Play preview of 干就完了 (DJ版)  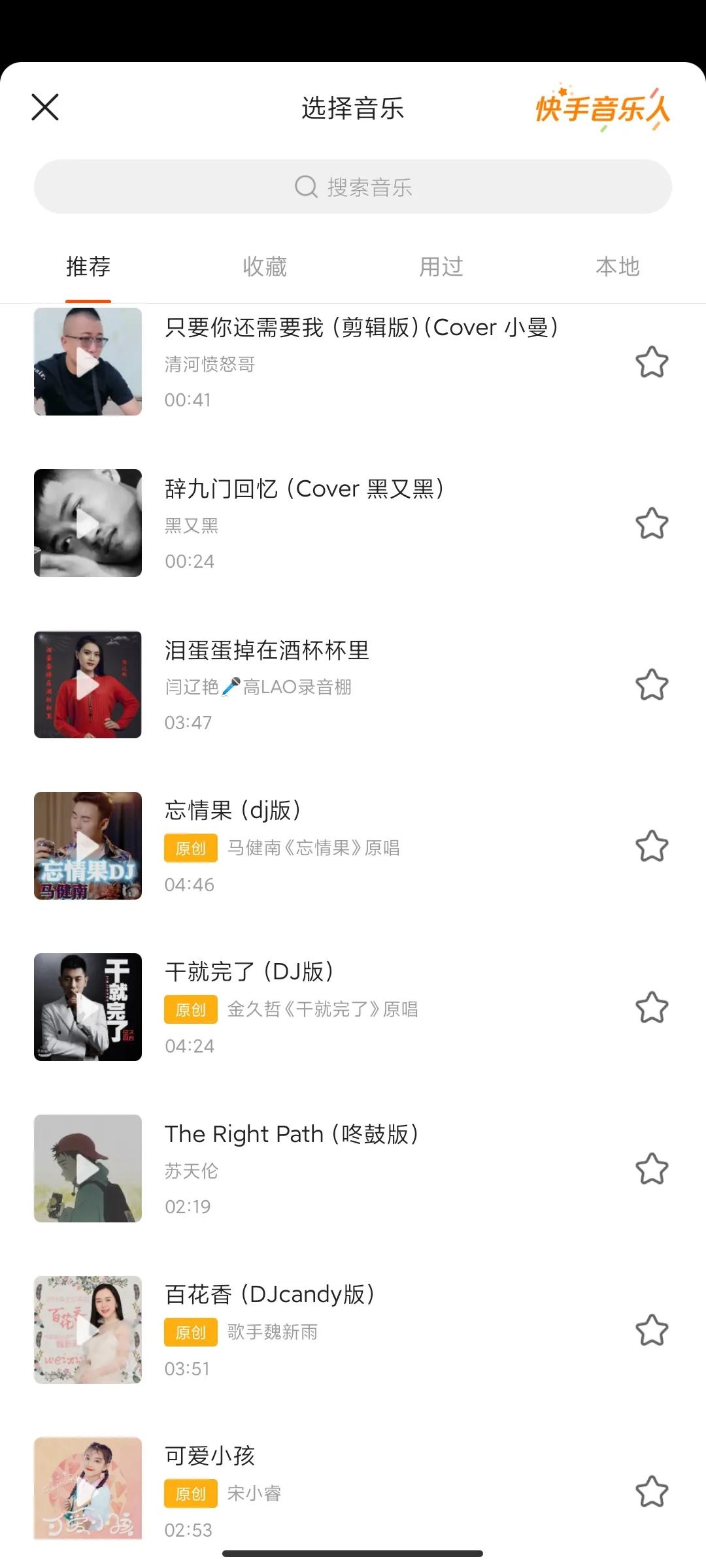coord(88,1007)
